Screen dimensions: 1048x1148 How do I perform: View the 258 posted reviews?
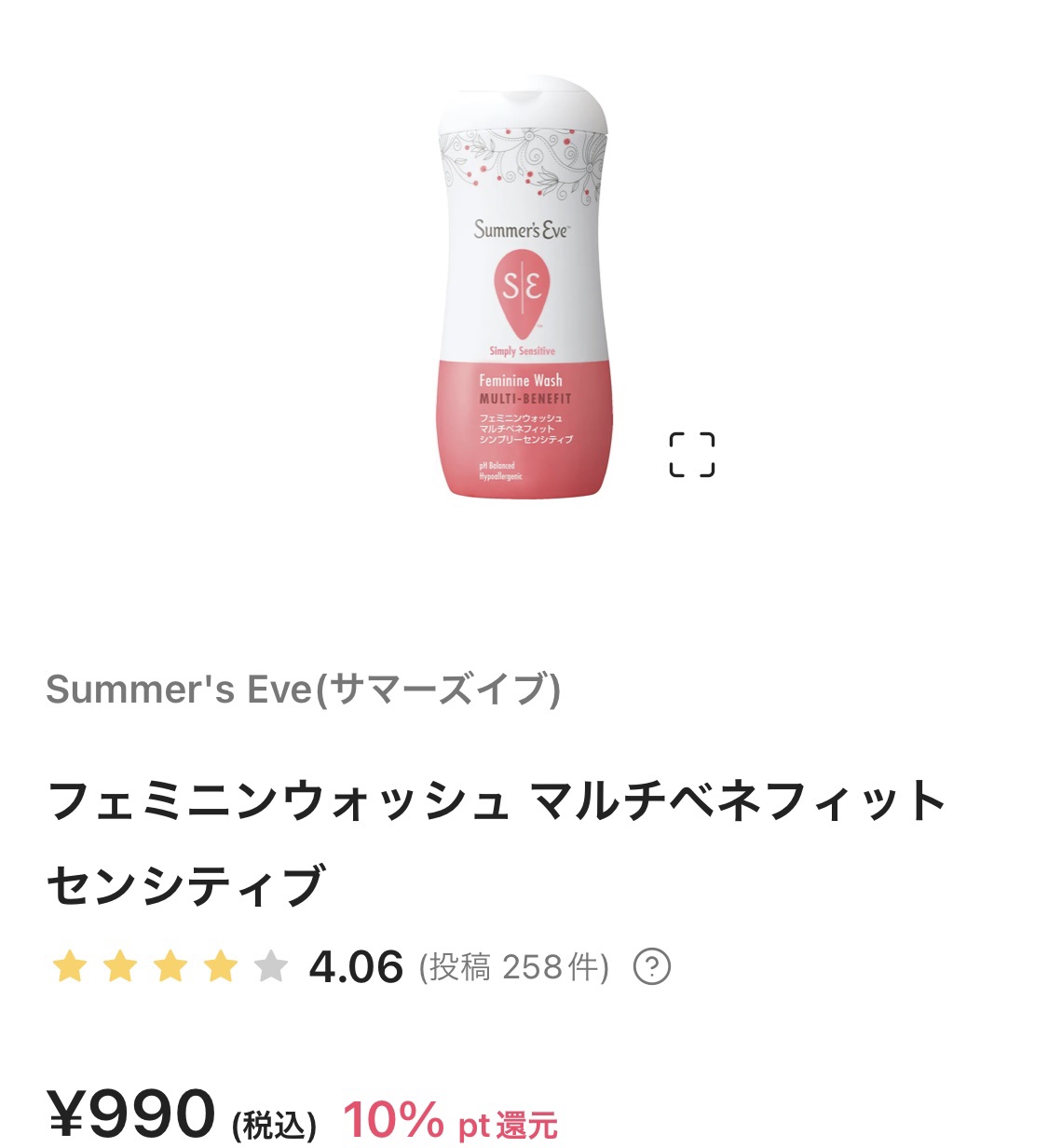coord(514,967)
